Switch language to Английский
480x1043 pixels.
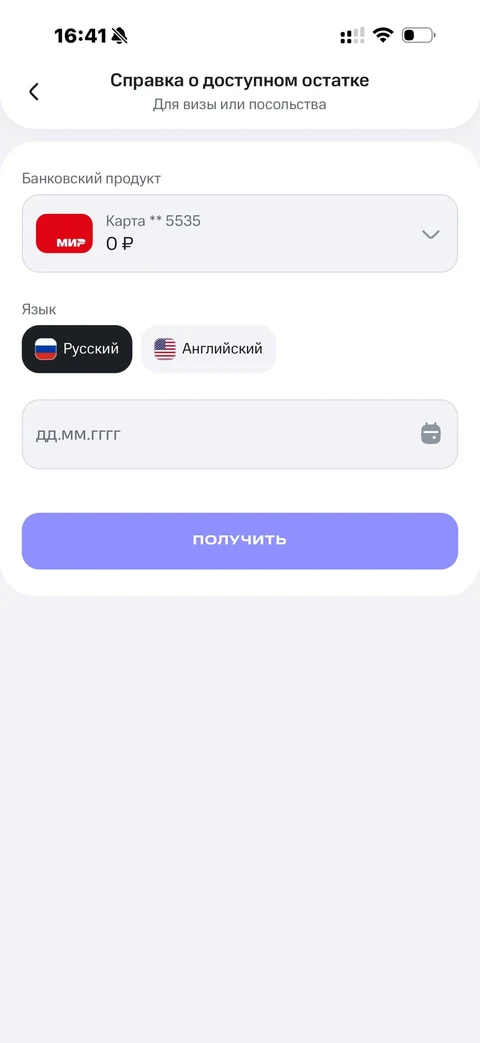[209, 349]
